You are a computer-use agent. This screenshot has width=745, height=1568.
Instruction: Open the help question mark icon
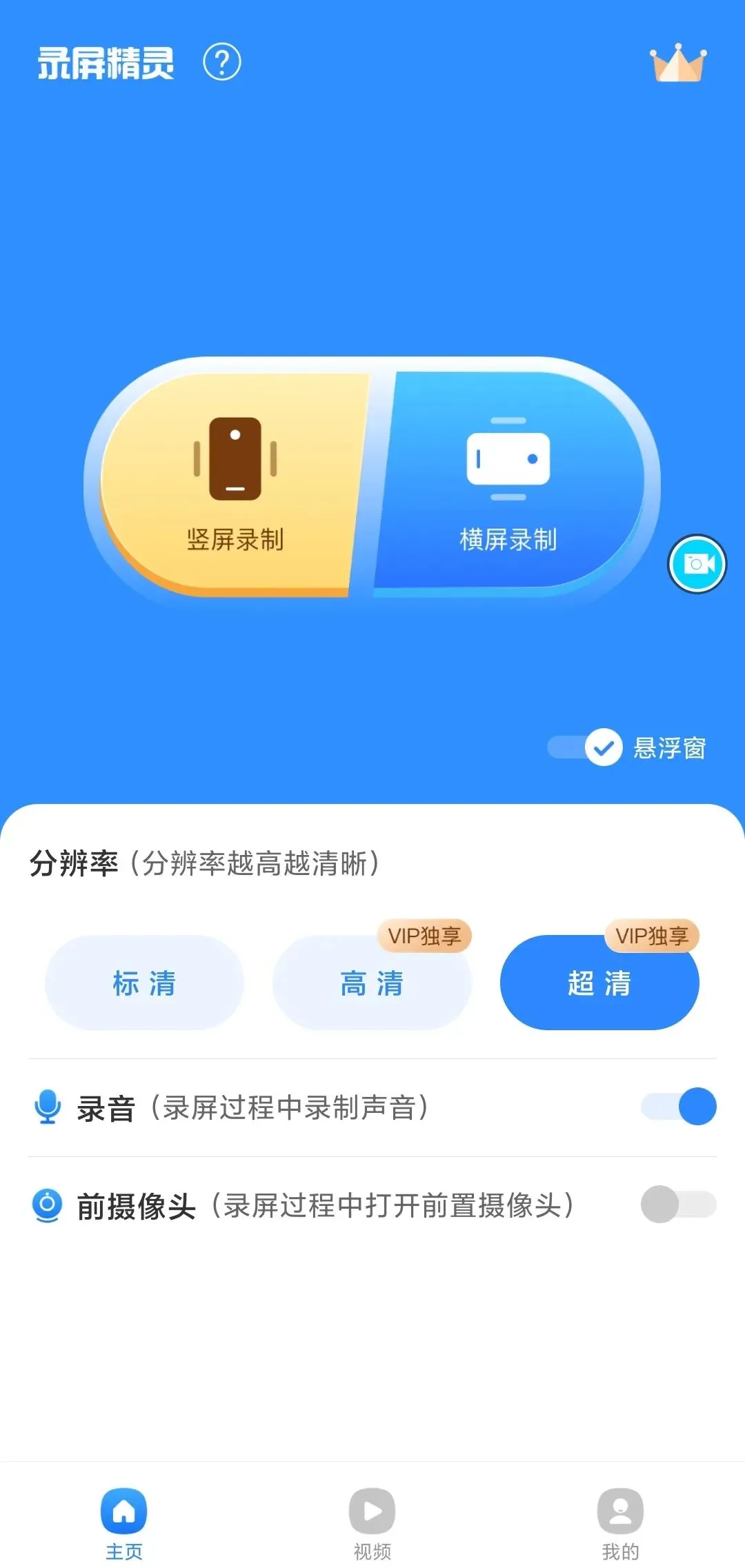pyautogui.click(x=221, y=62)
